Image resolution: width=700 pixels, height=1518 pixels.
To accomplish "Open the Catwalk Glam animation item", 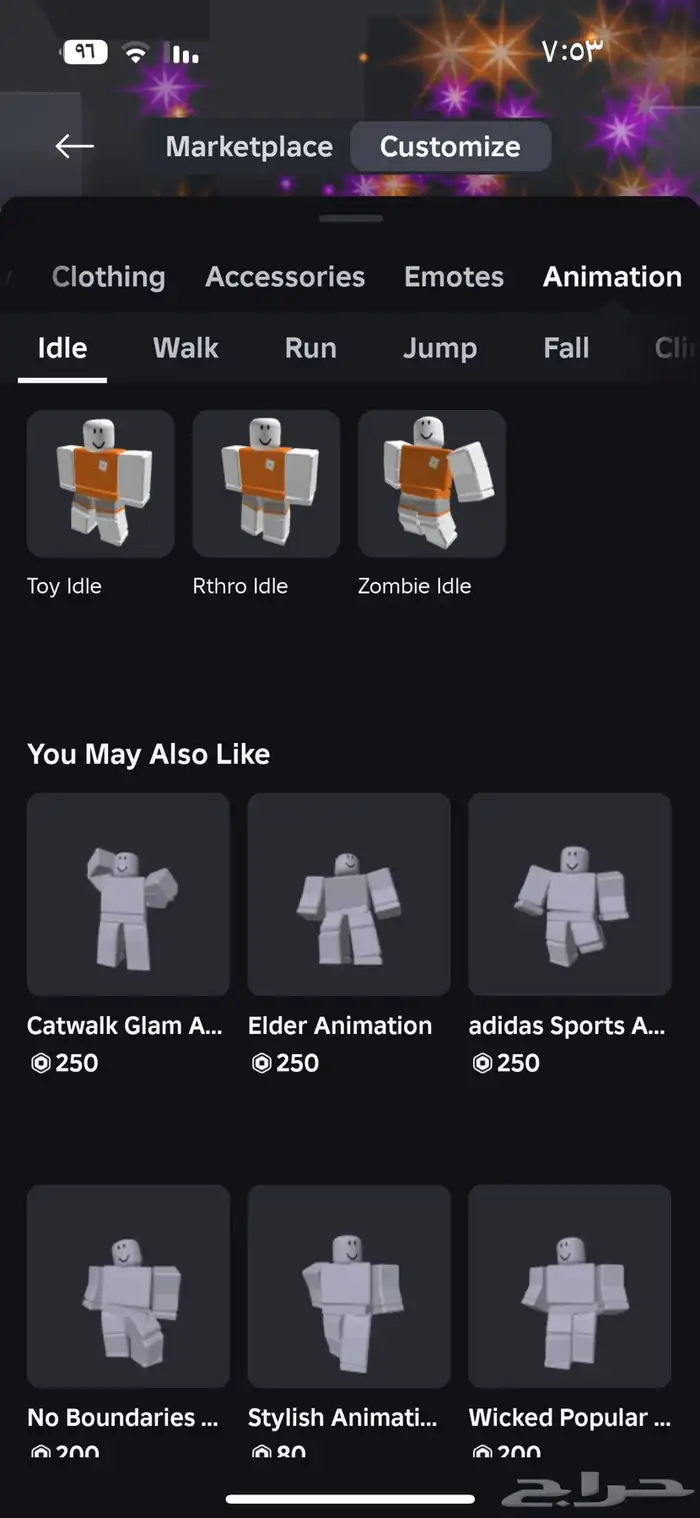I will click(x=128, y=894).
